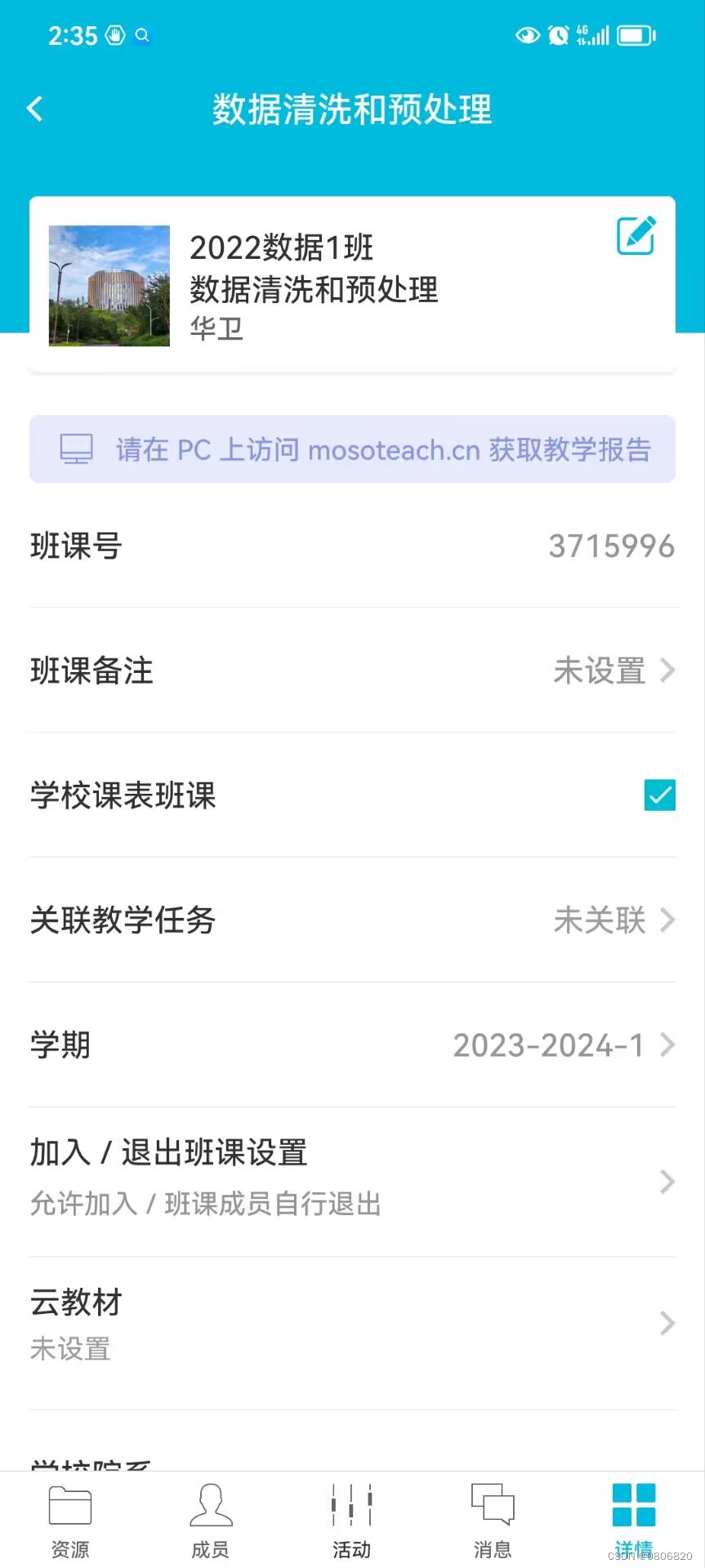Switch to the 活动 tab
The image size is (705, 1568).
click(x=352, y=1519)
